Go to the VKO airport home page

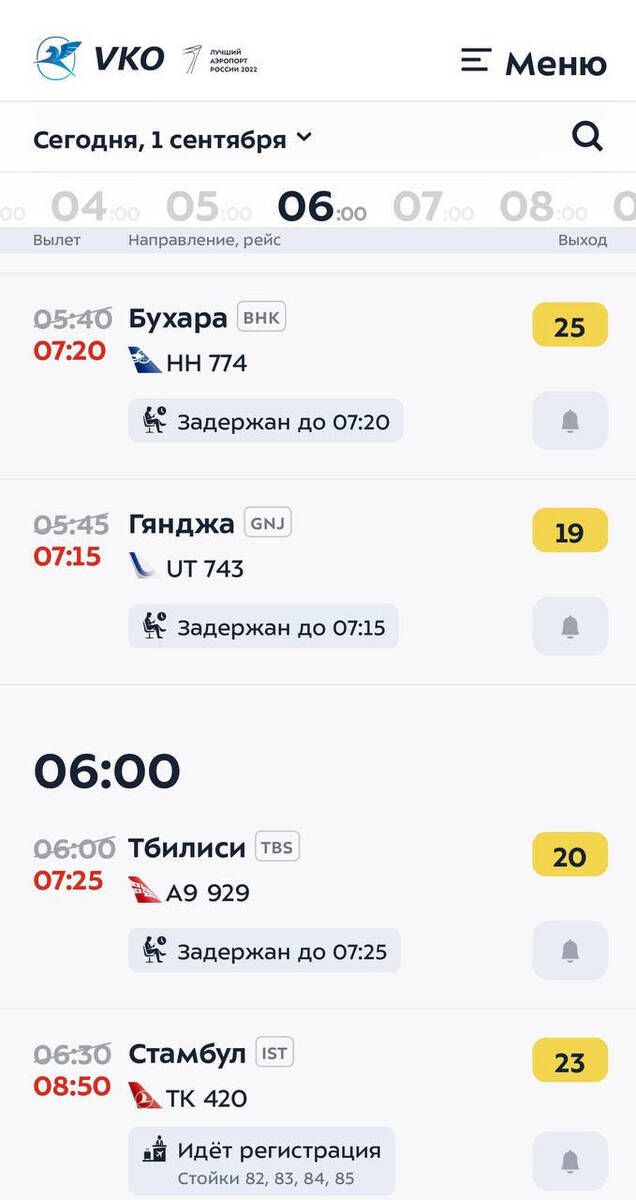pos(99,59)
